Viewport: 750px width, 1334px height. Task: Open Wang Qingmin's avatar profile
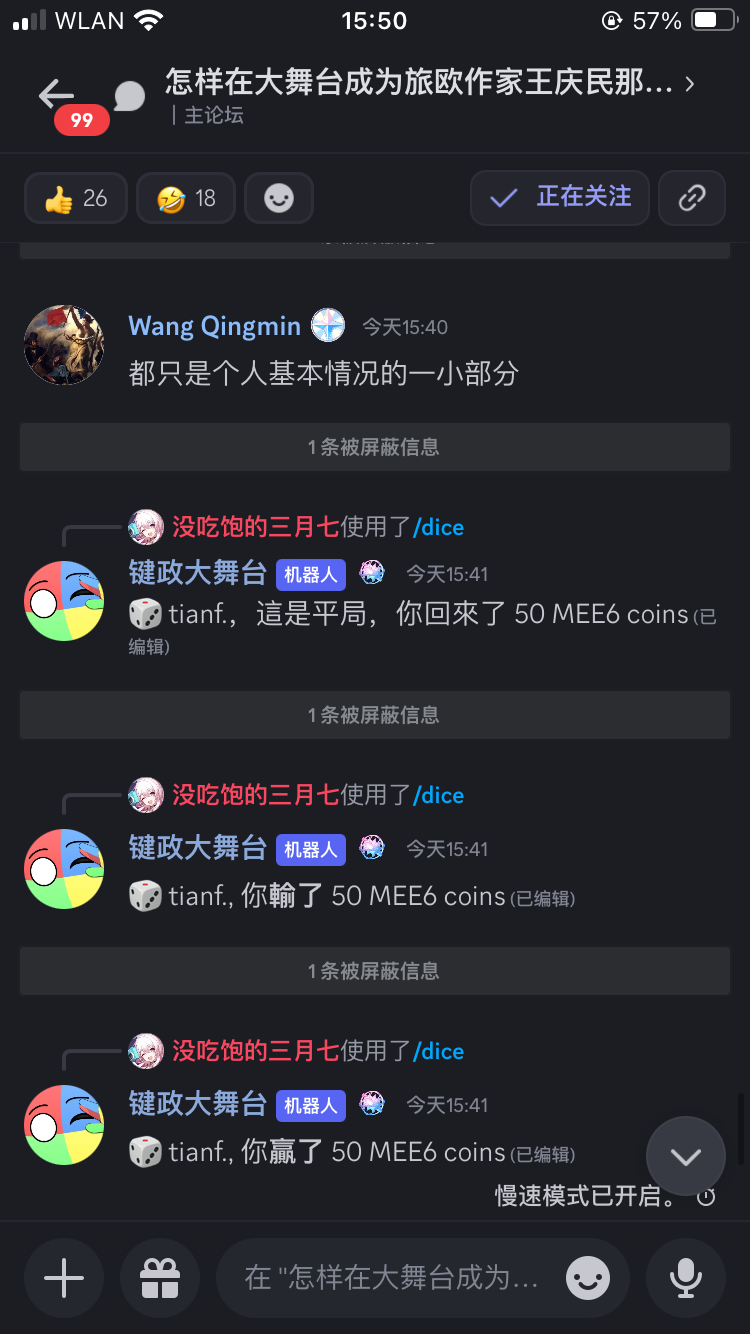tap(64, 345)
